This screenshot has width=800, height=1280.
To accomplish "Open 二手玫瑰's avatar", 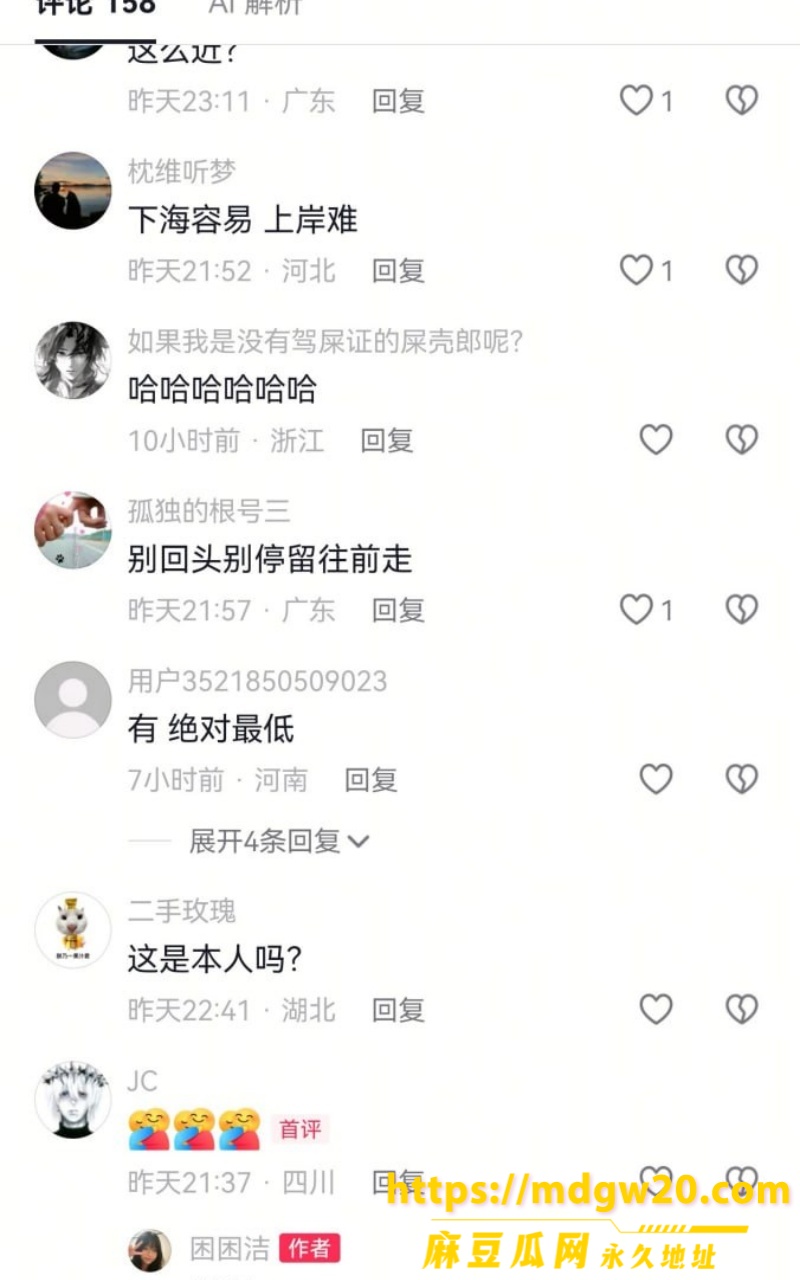I will point(73,930).
